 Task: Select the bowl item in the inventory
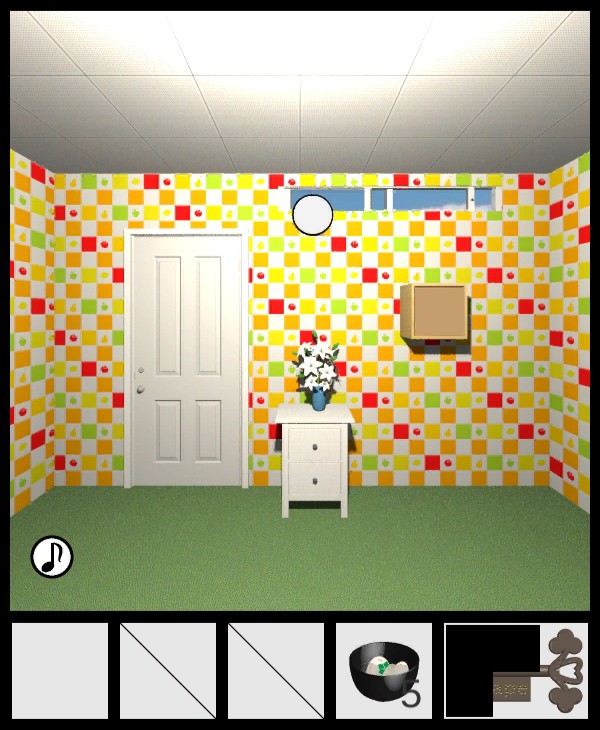click(x=383, y=671)
